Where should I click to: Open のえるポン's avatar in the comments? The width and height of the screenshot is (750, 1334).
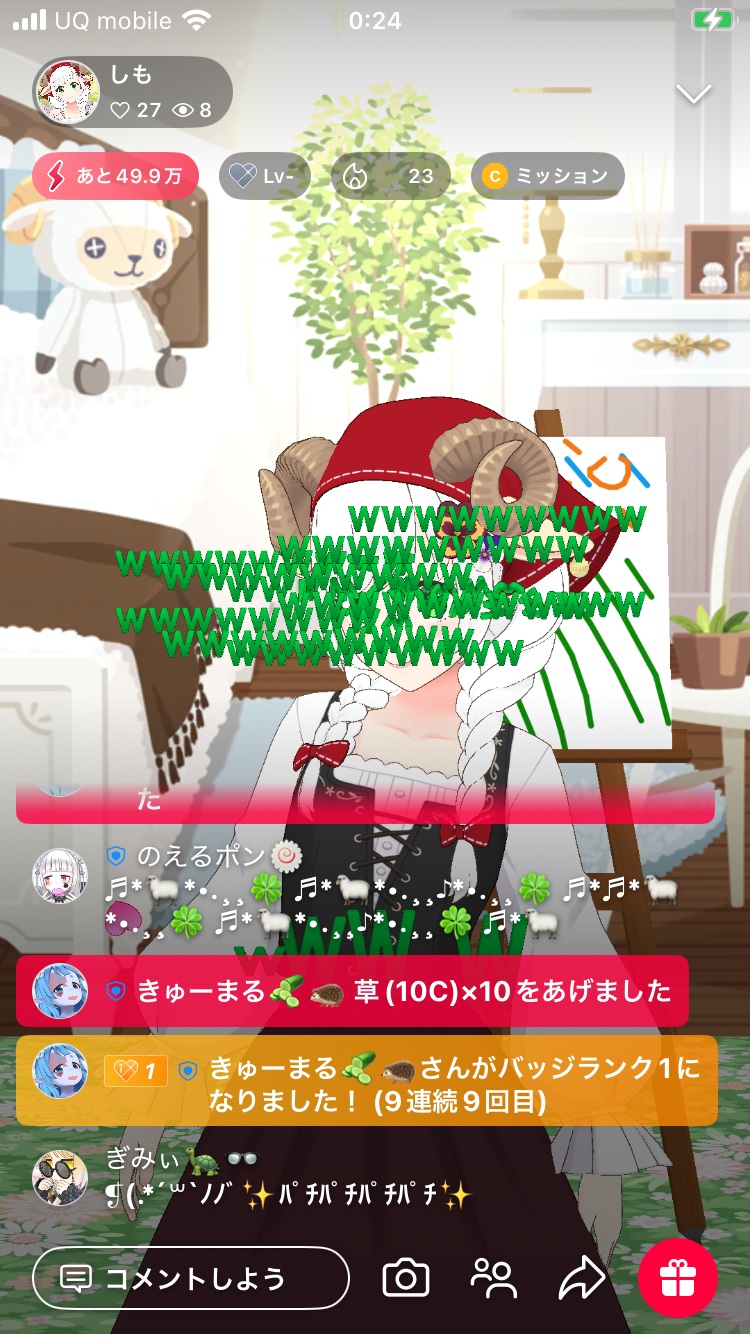60,877
